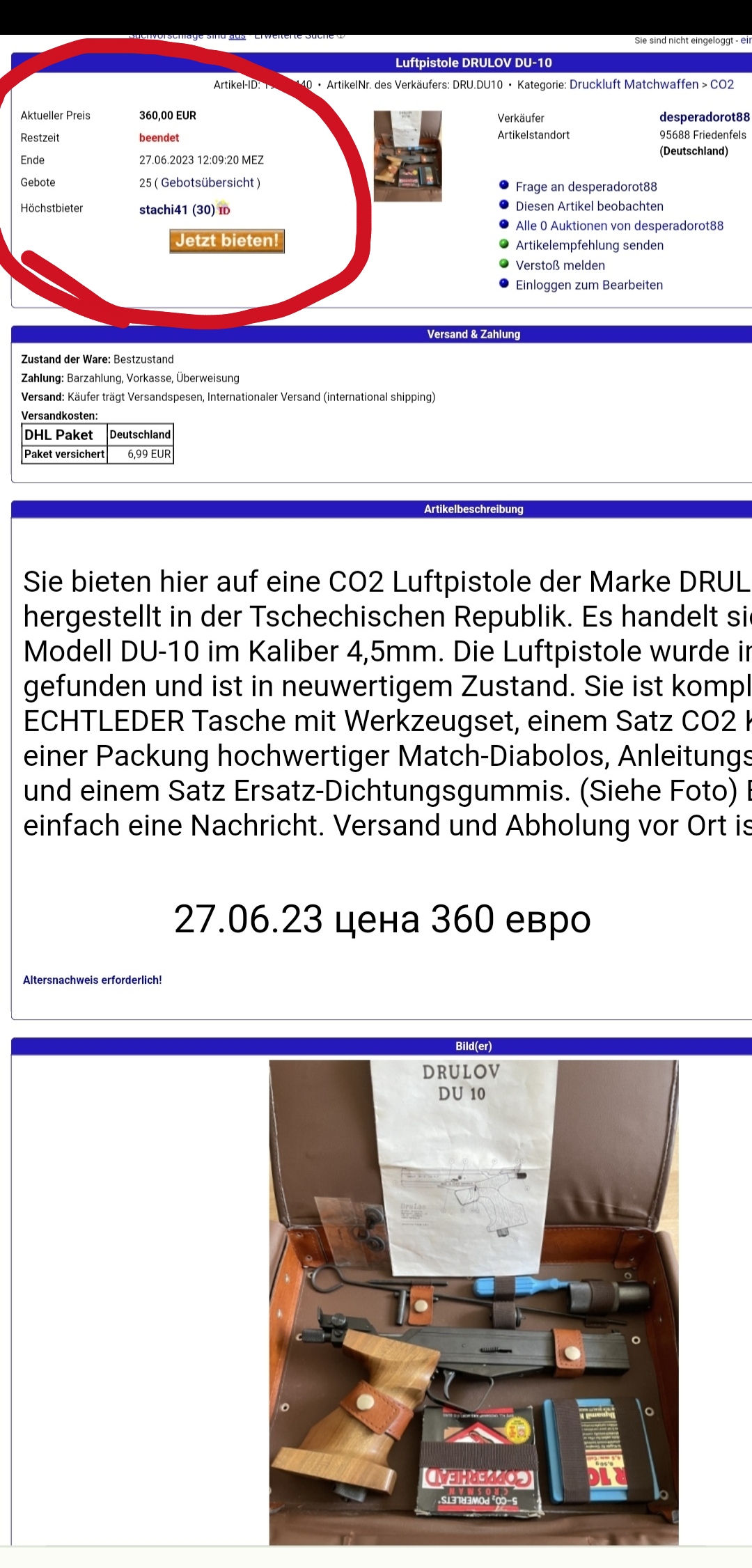
Task: Open the CO2 subcategory link
Action: coord(721,84)
